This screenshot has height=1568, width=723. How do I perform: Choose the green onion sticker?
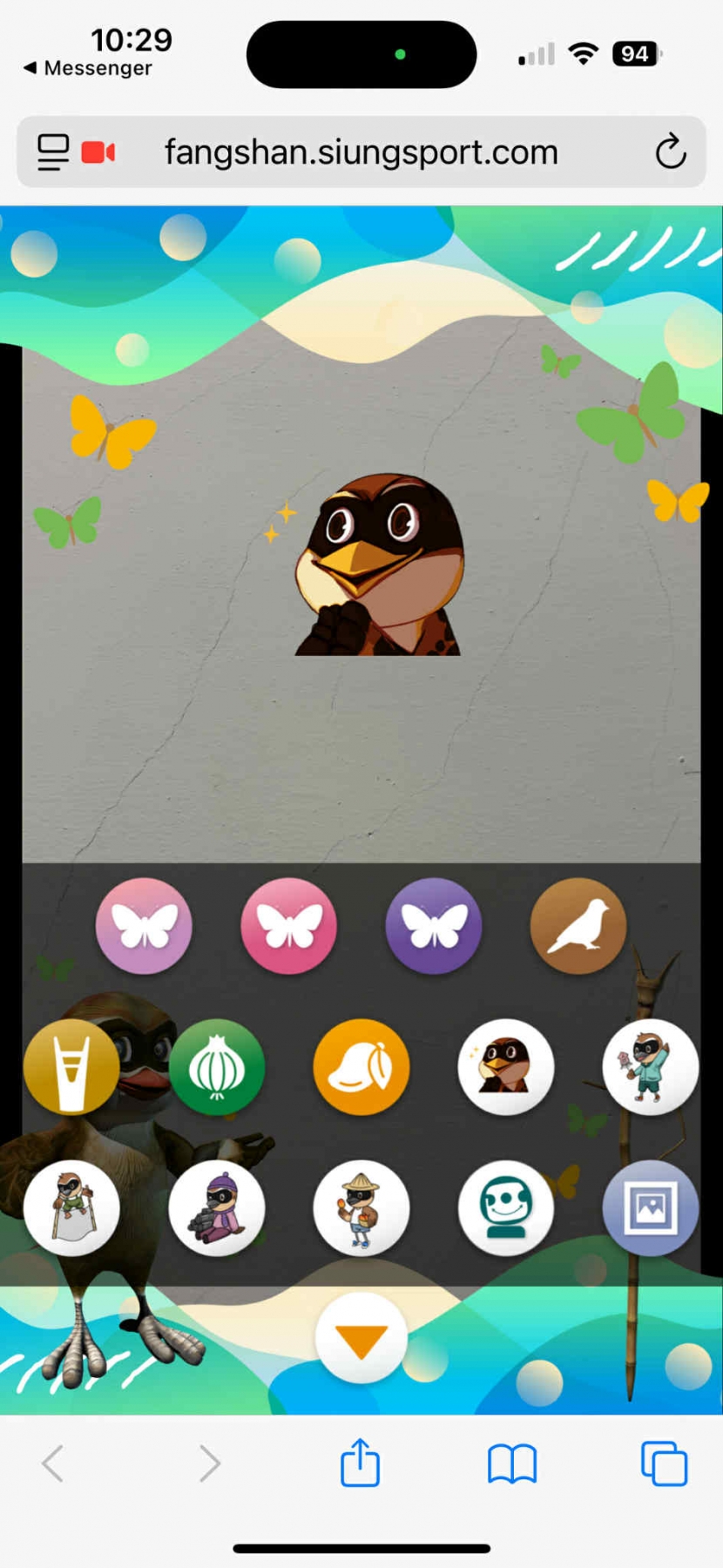(216, 1067)
